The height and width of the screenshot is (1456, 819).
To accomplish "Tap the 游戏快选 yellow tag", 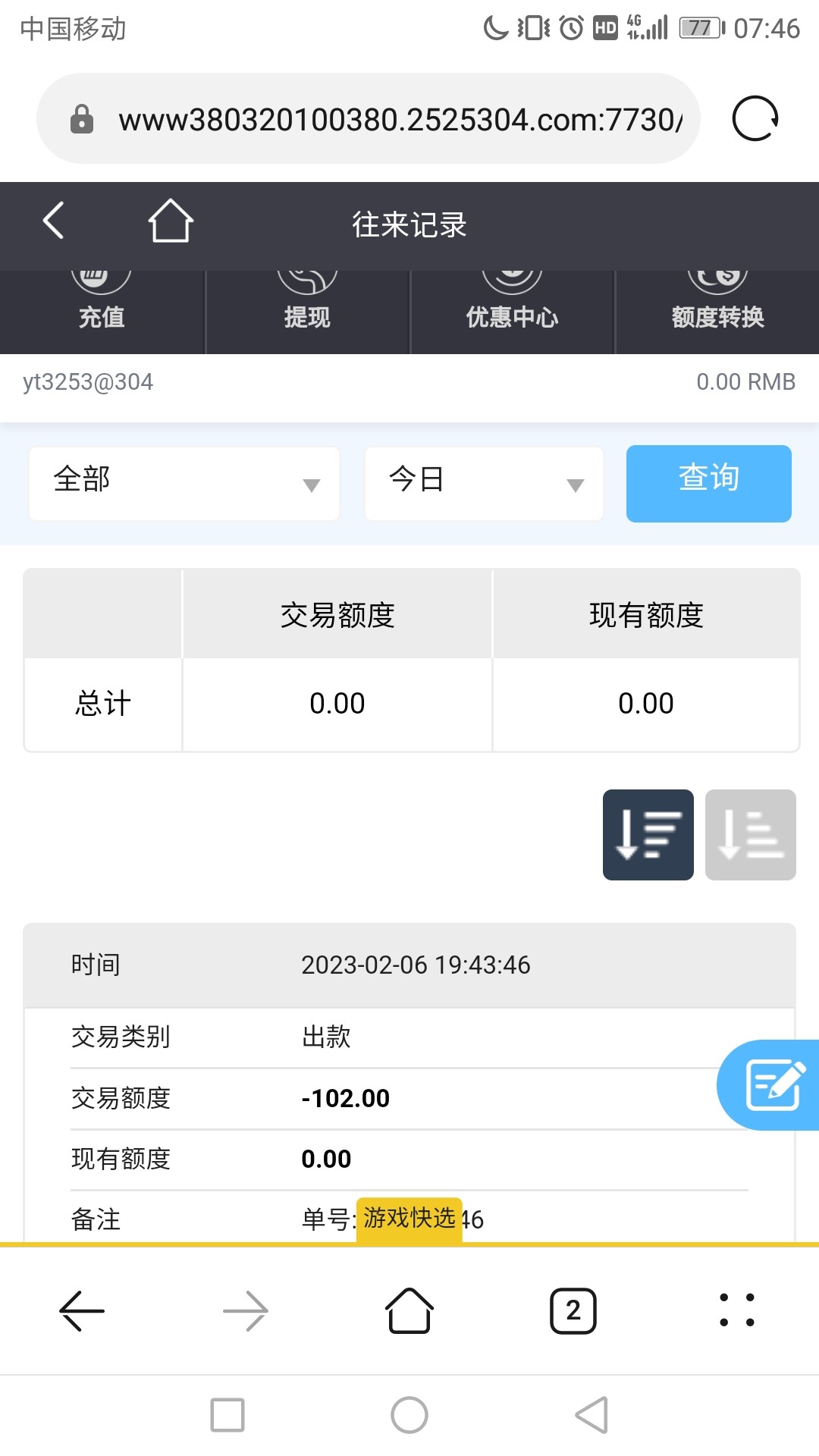I will (409, 1218).
